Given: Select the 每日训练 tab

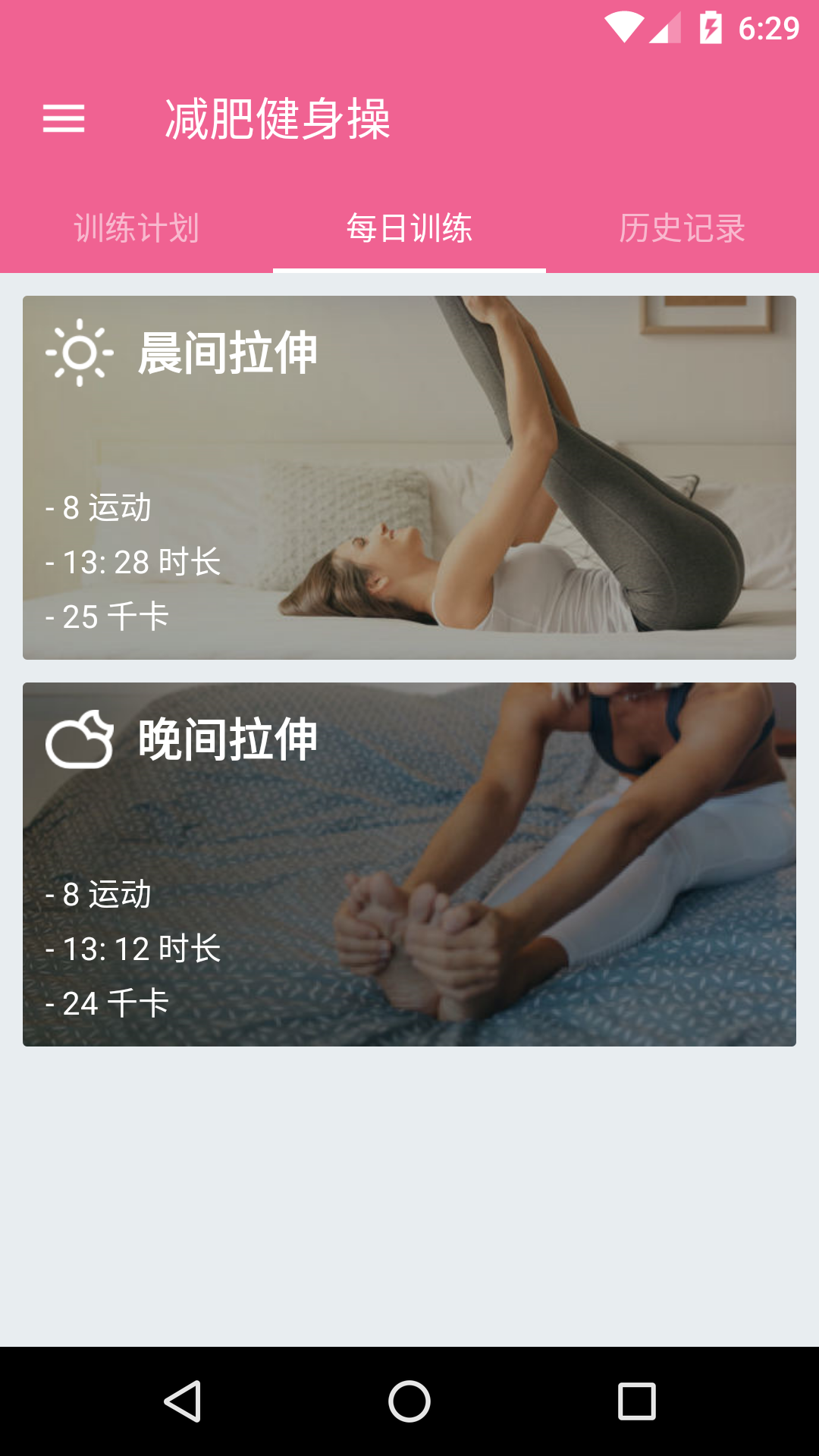Looking at the screenshot, I should pyautogui.click(x=409, y=227).
